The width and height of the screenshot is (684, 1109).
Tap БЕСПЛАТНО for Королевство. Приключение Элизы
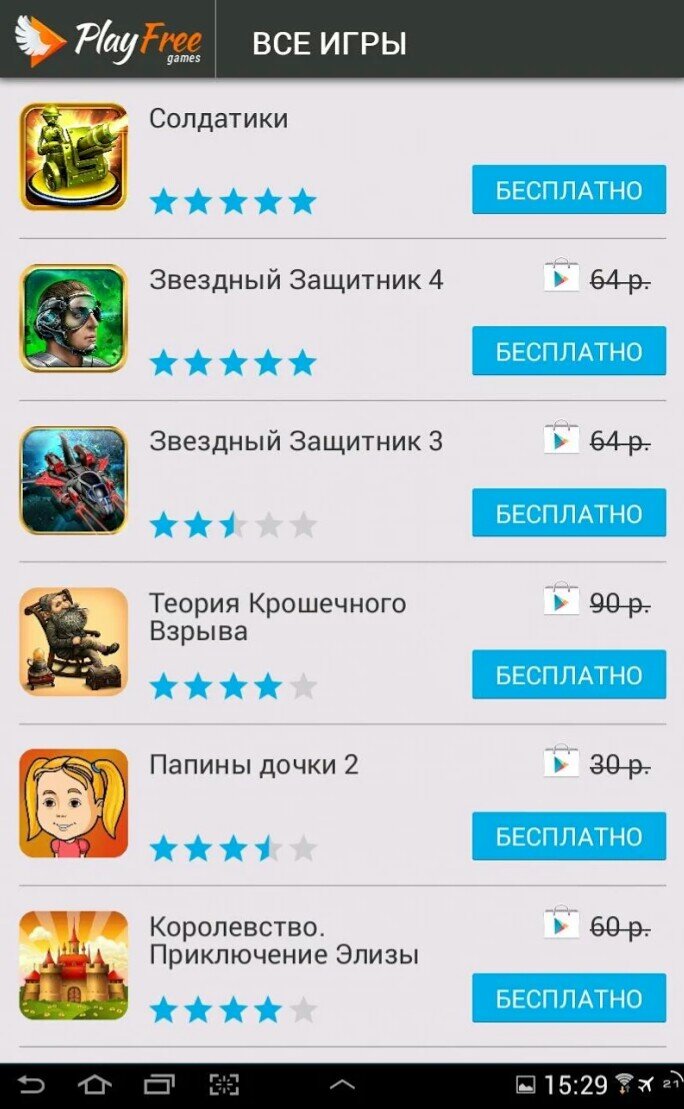pos(569,998)
